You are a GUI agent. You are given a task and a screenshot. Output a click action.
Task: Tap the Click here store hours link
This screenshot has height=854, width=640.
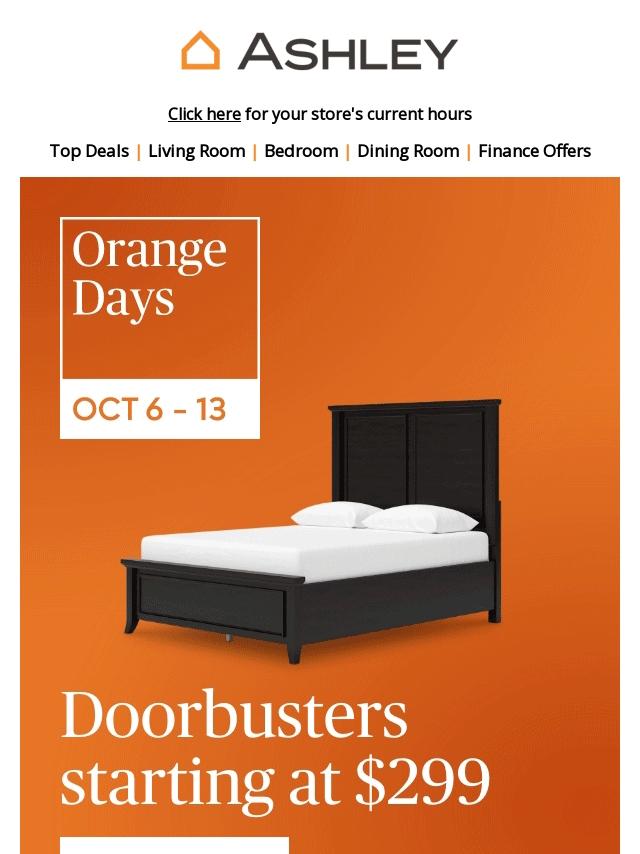pos(204,114)
